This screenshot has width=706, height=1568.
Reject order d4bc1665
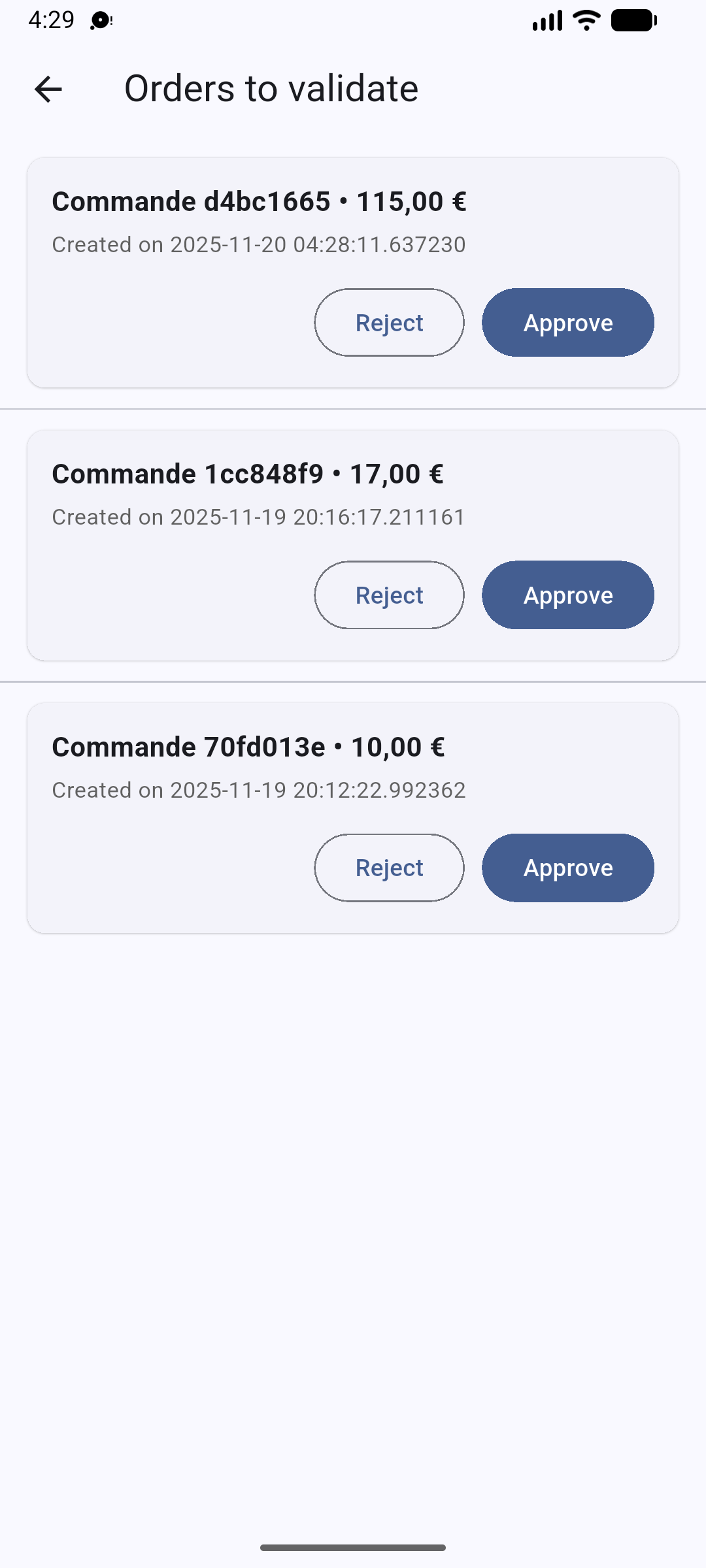389,322
